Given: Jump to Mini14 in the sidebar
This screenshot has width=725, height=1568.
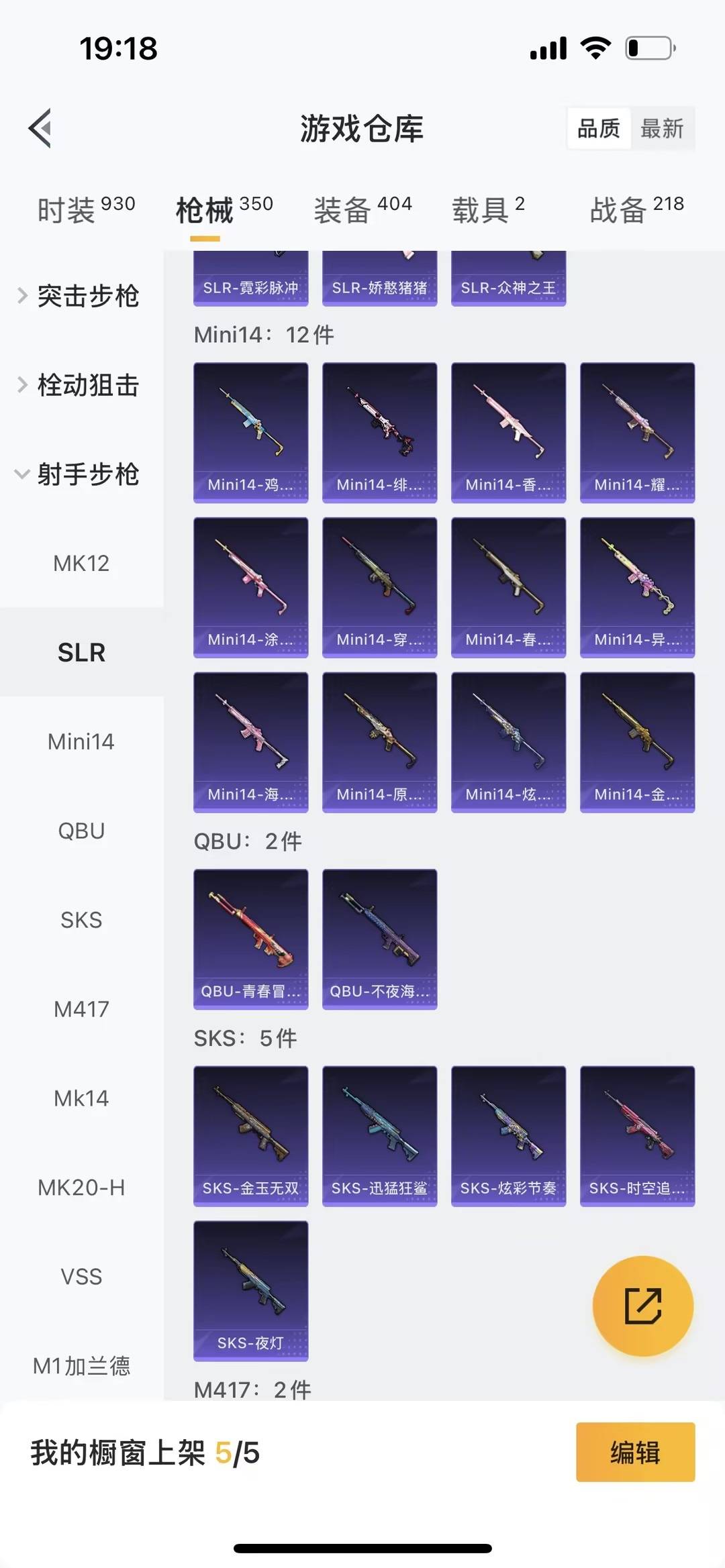Looking at the screenshot, I should click(81, 741).
